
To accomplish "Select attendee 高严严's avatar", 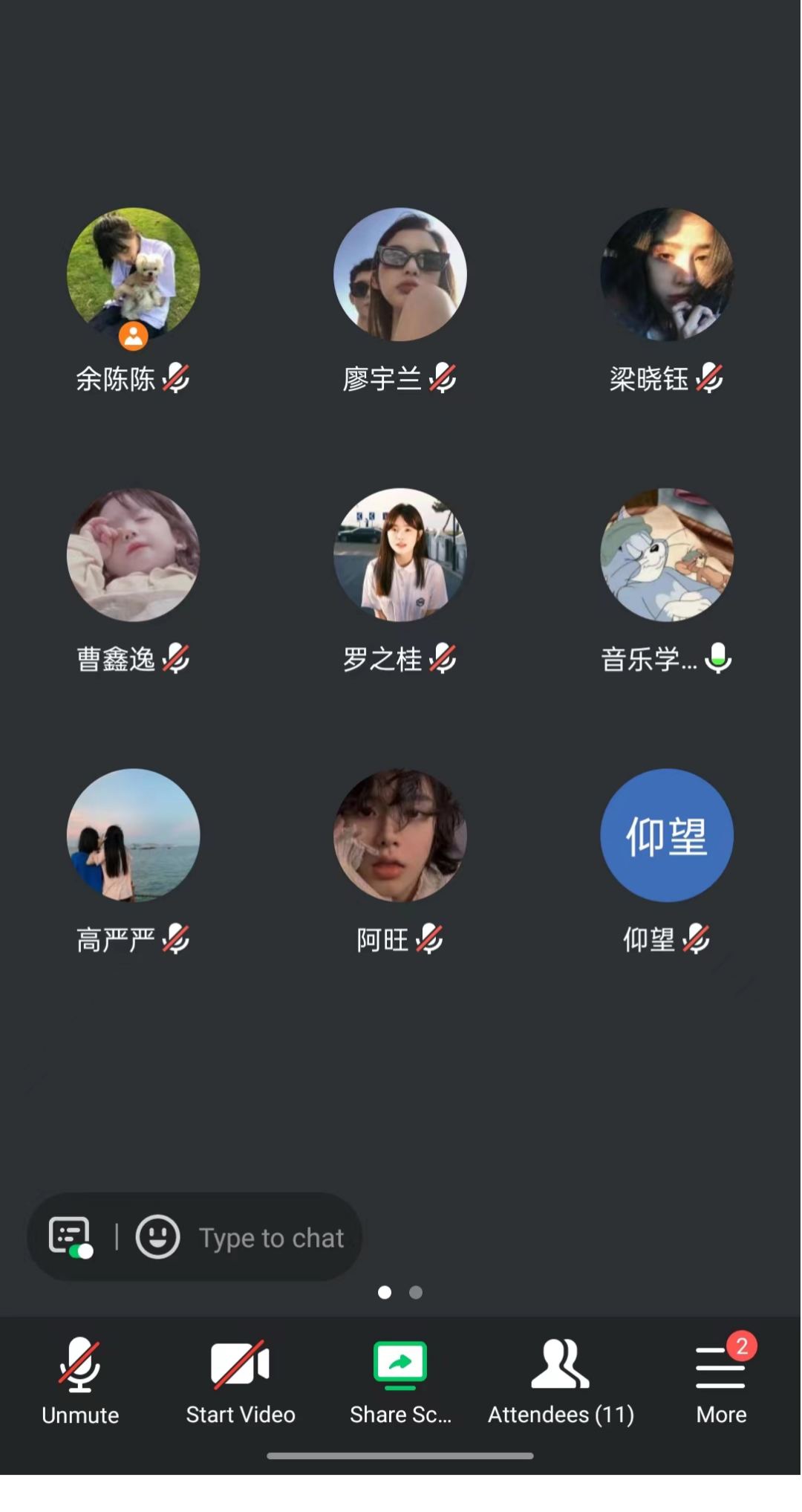I will pos(134,835).
